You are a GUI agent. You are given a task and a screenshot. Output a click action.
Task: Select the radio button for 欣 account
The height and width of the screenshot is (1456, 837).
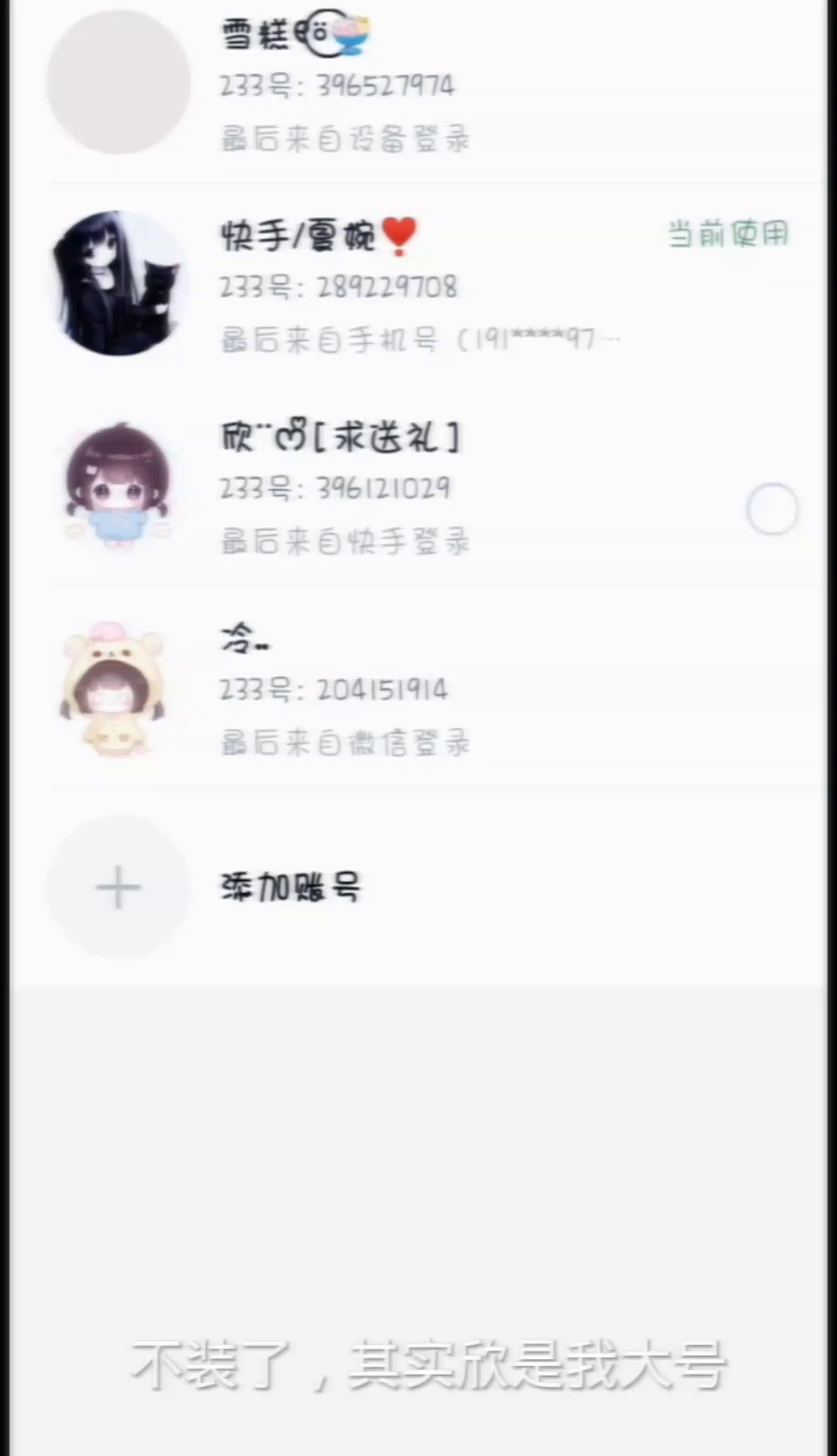[x=772, y=509]
